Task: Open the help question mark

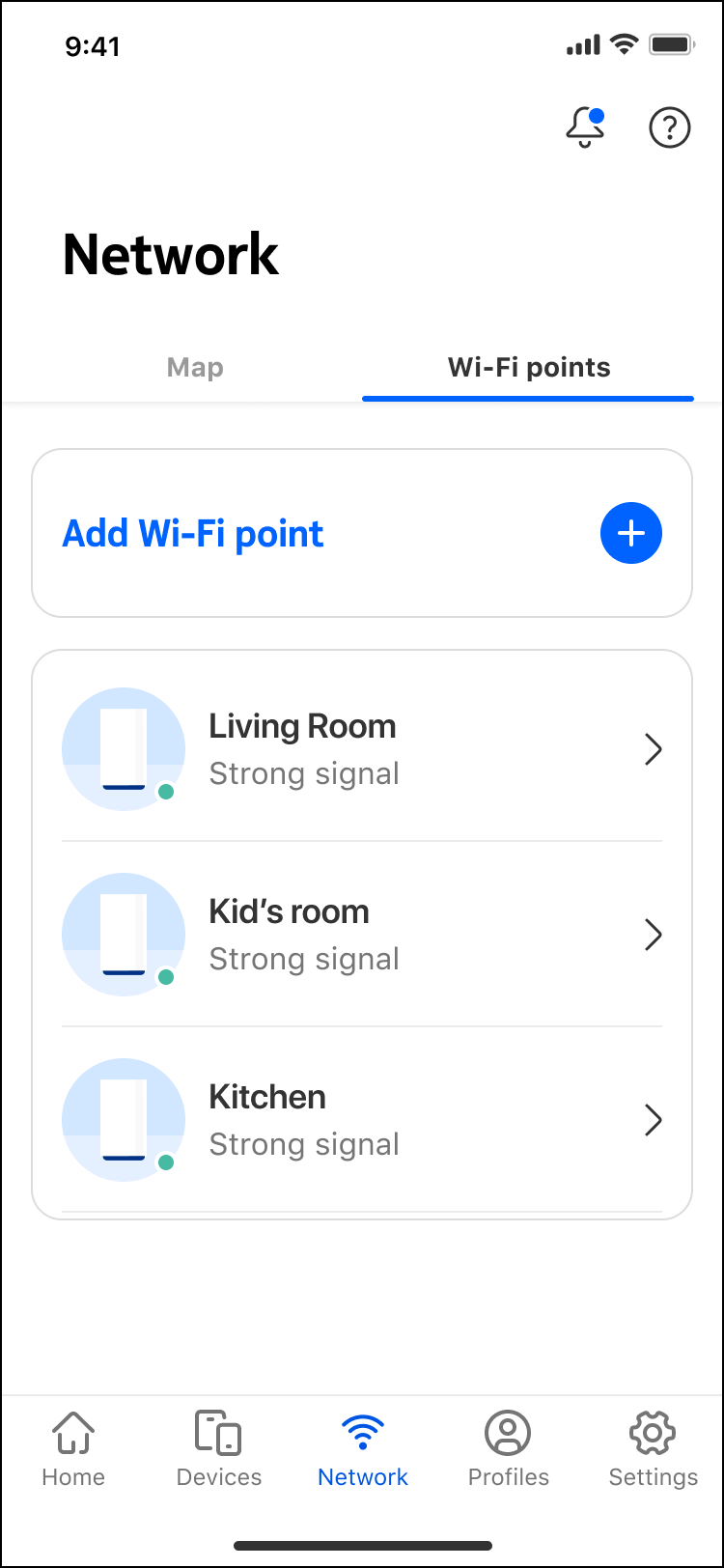Action: tap(670, 126)
